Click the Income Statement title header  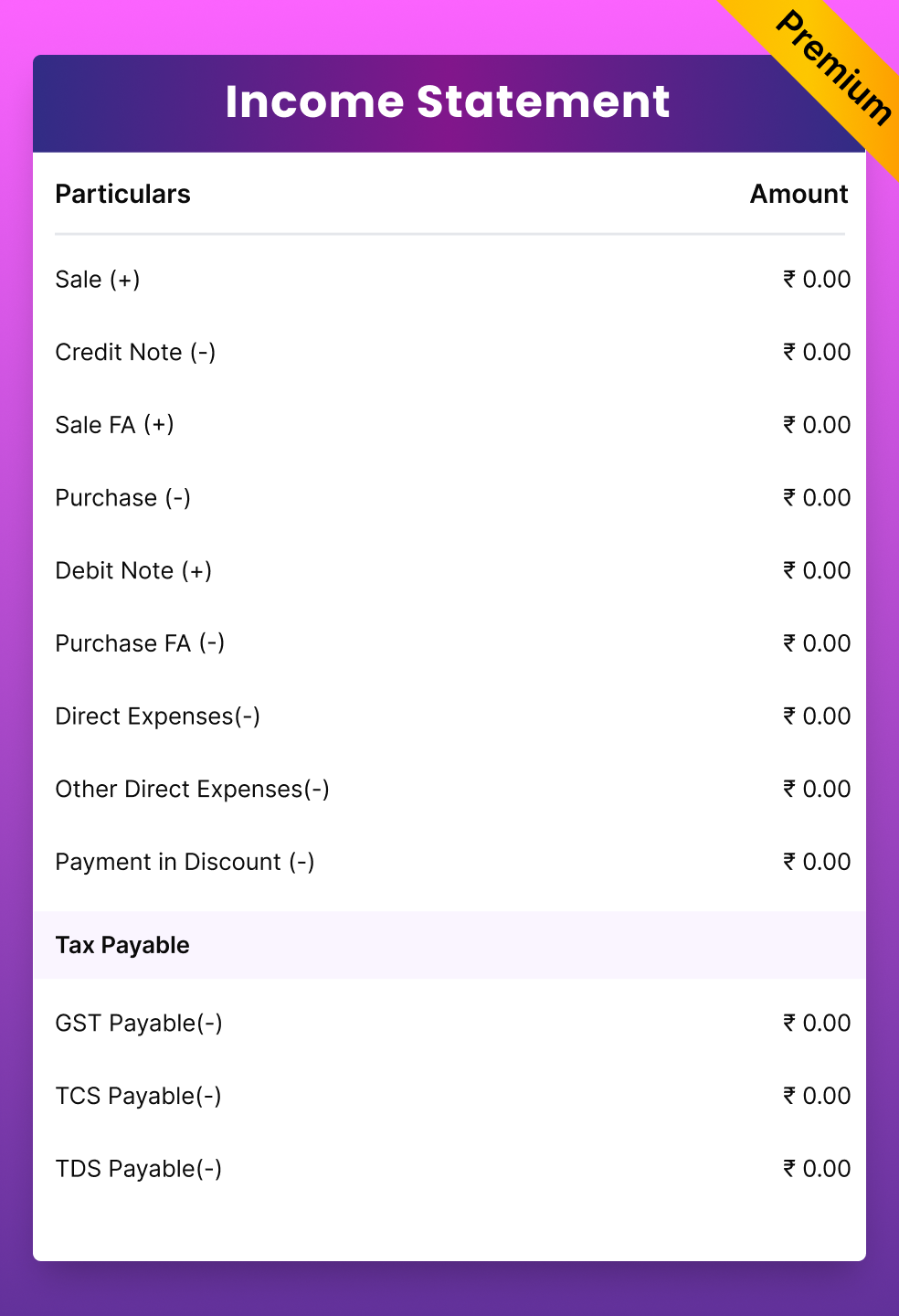coord(449,101)
